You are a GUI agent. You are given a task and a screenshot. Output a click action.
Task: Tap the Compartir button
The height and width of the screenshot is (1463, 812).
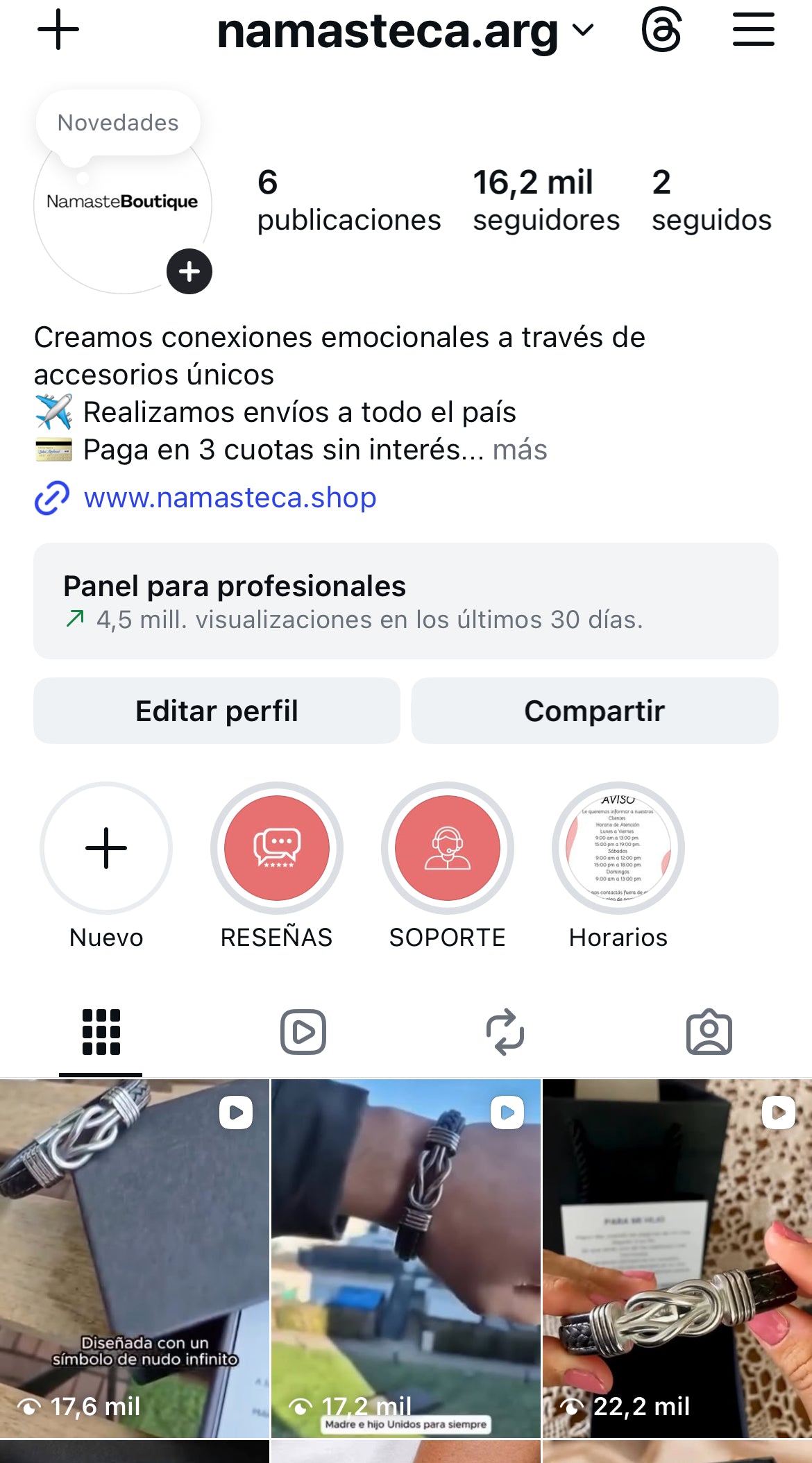[x=594, y=711]
